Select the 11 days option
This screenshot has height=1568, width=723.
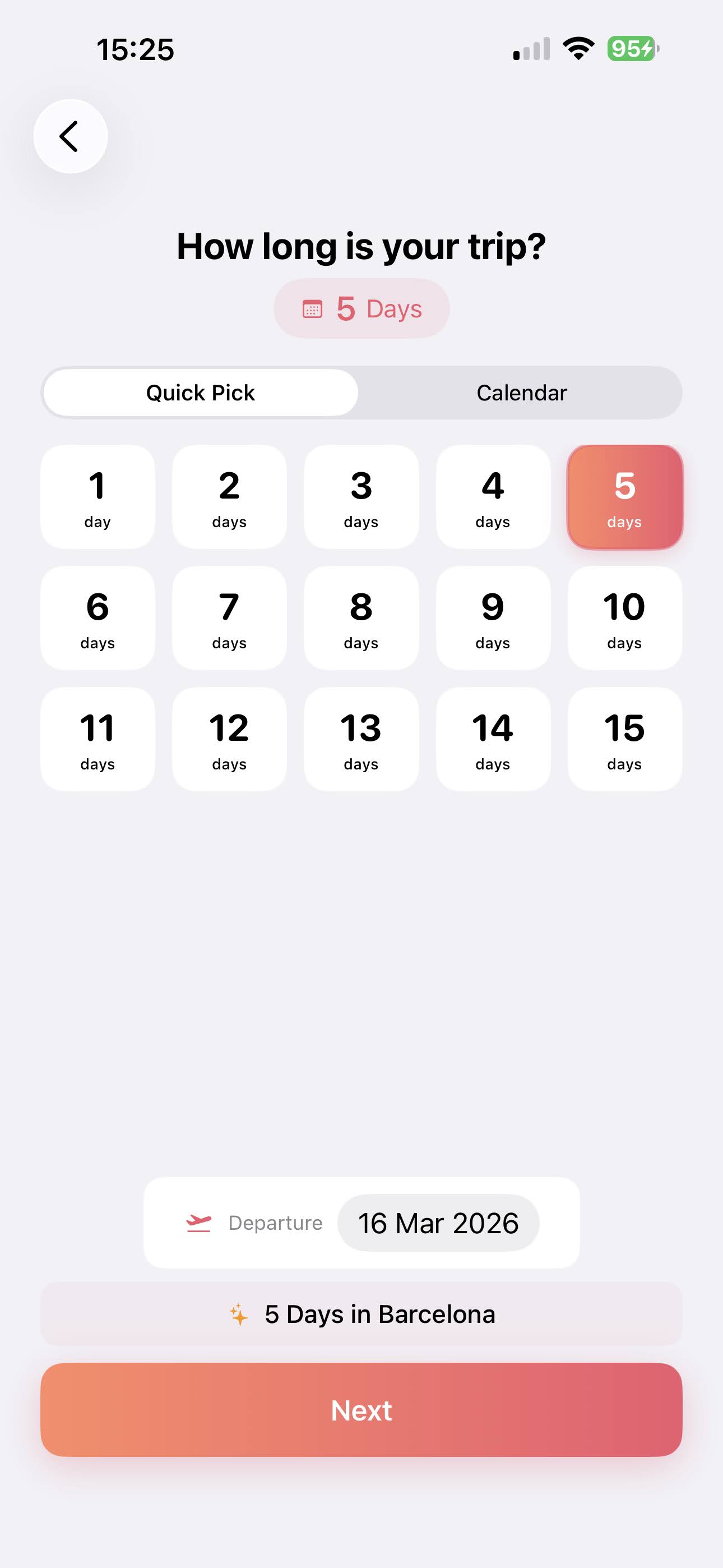(x=98, y=739)
